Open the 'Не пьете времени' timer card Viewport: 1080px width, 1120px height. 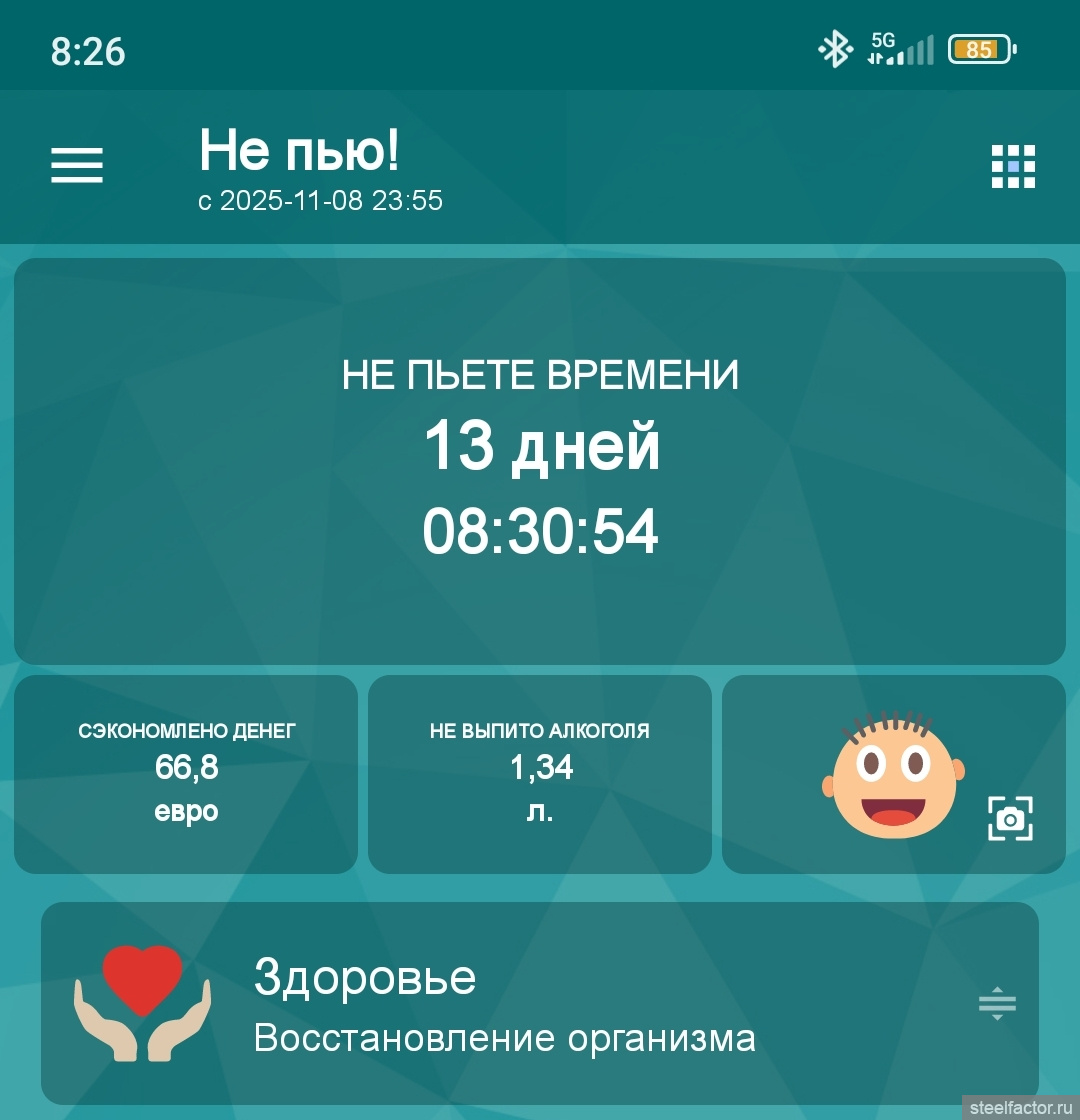coord(540,461)
